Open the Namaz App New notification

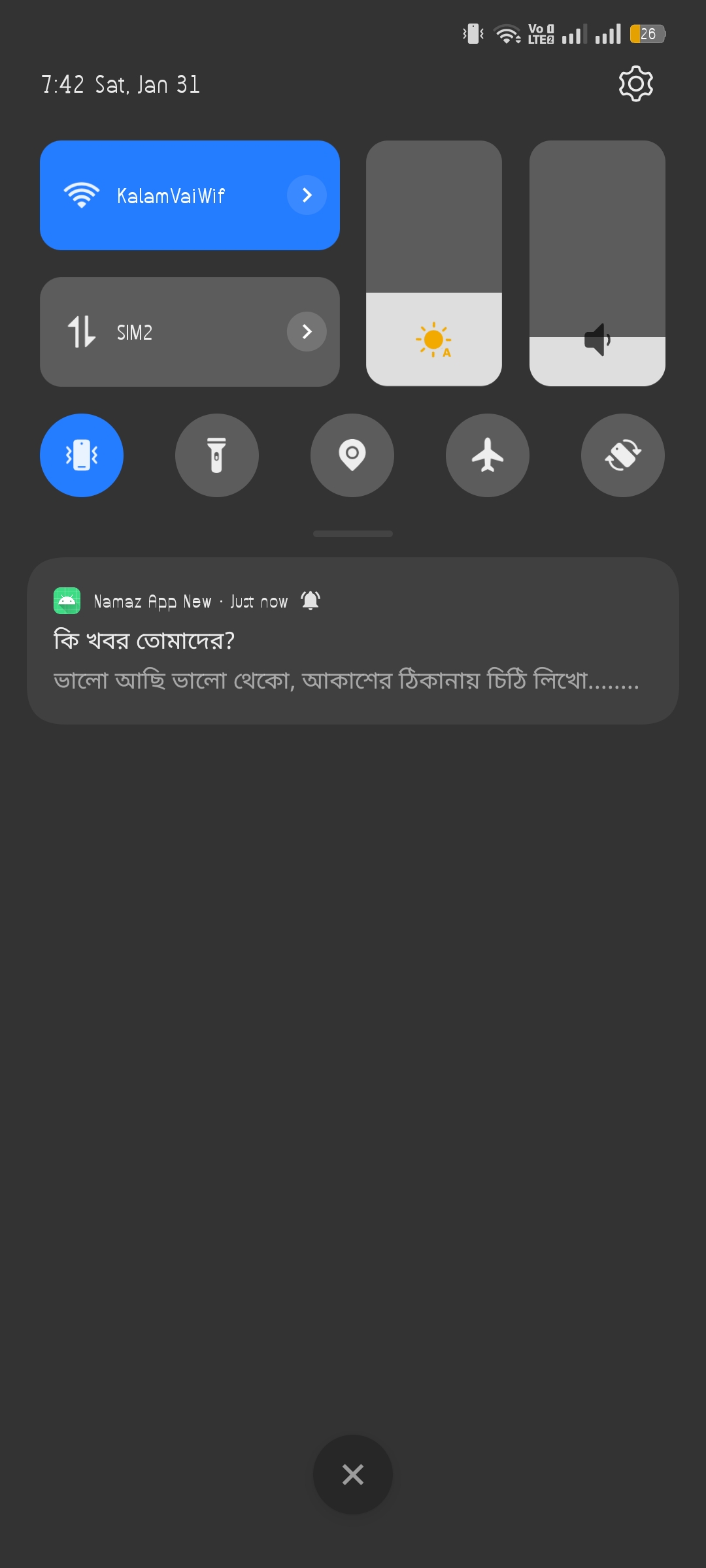point(353,641)
